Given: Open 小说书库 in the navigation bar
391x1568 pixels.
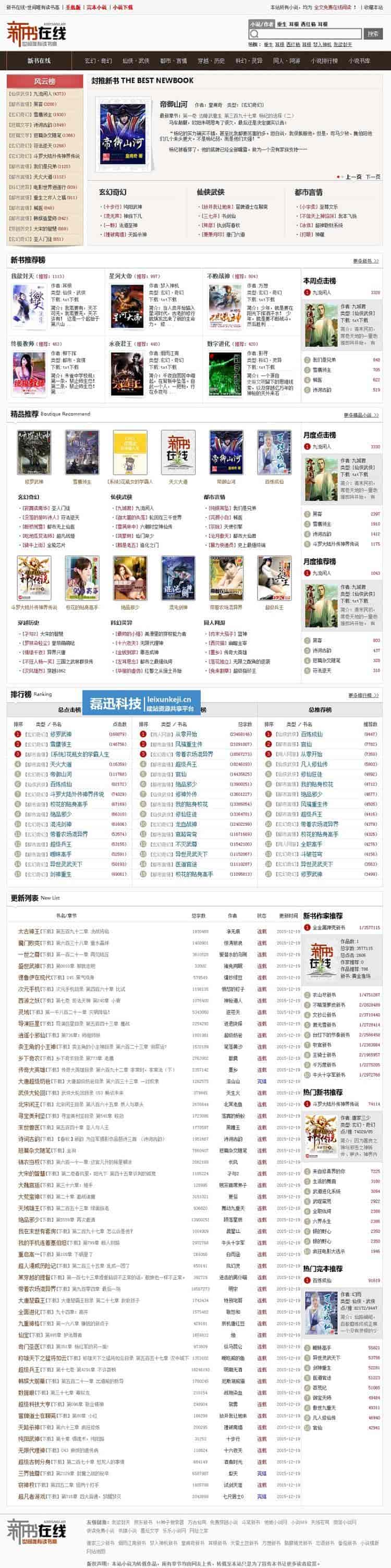Looking at the screenshot, I should pyautogui.click(x=359, y=61).
